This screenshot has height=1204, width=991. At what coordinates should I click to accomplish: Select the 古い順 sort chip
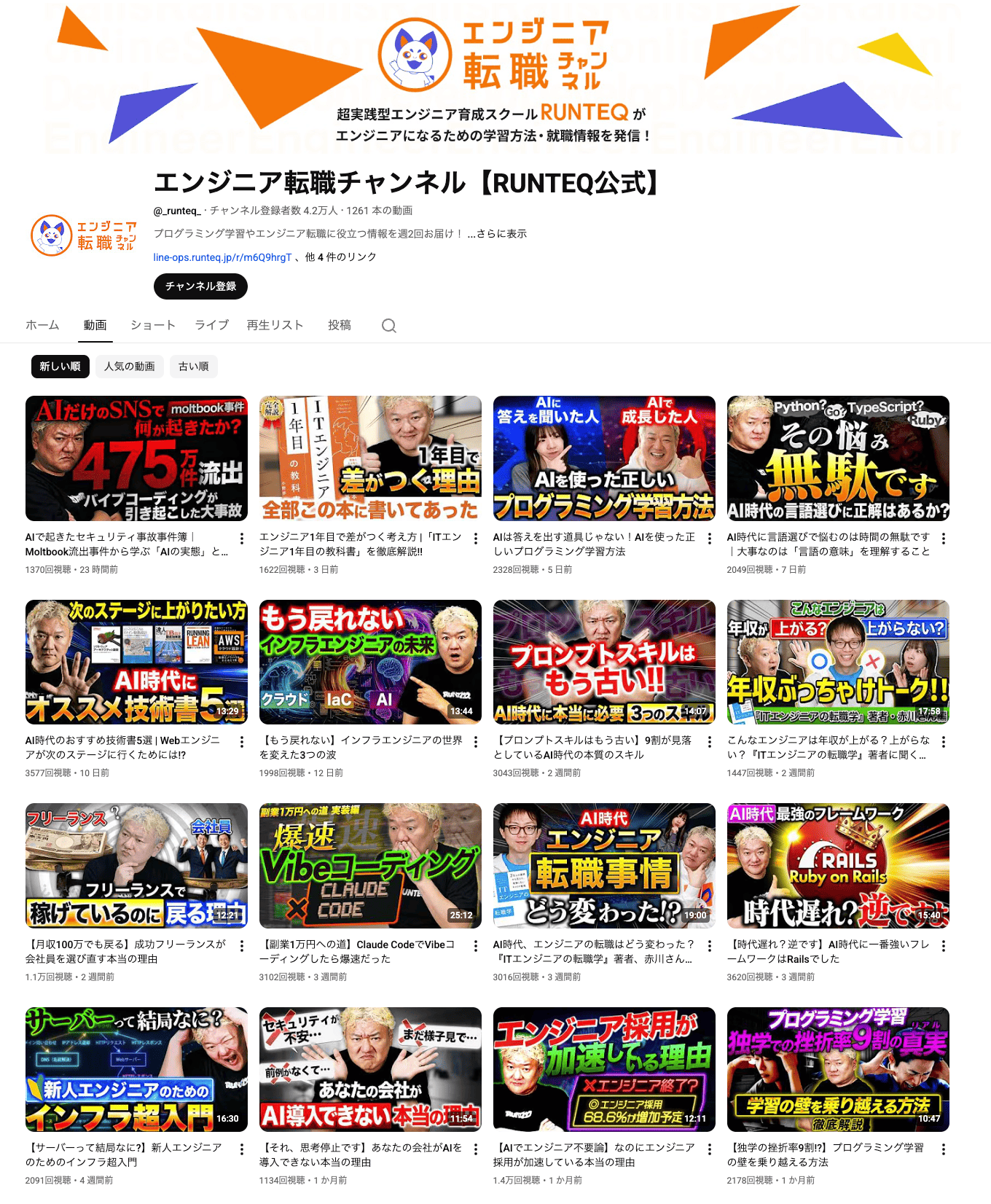pyautogui.click(x=194, y=367)
